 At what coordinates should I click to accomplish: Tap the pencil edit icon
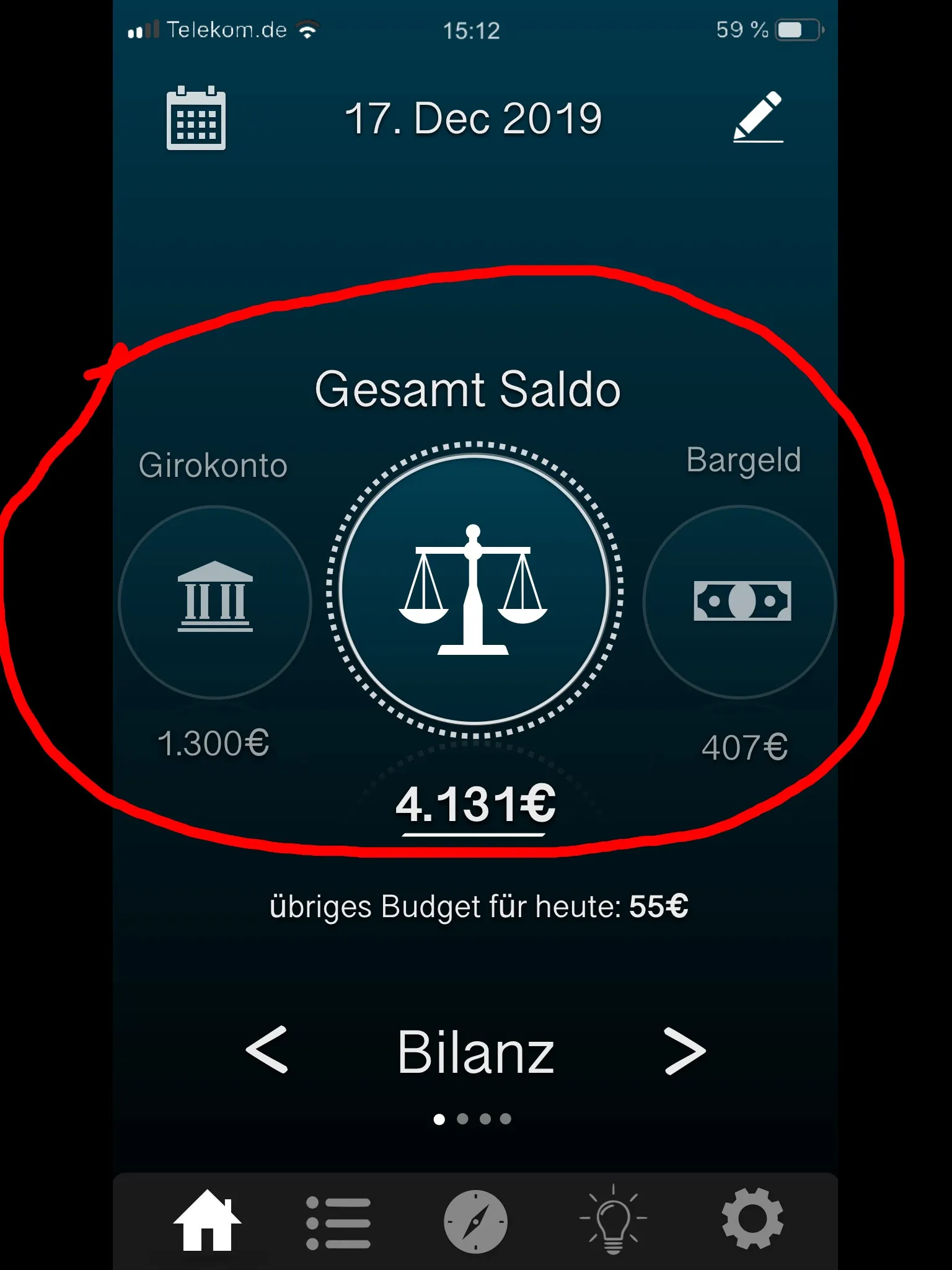tap(758, 117)
